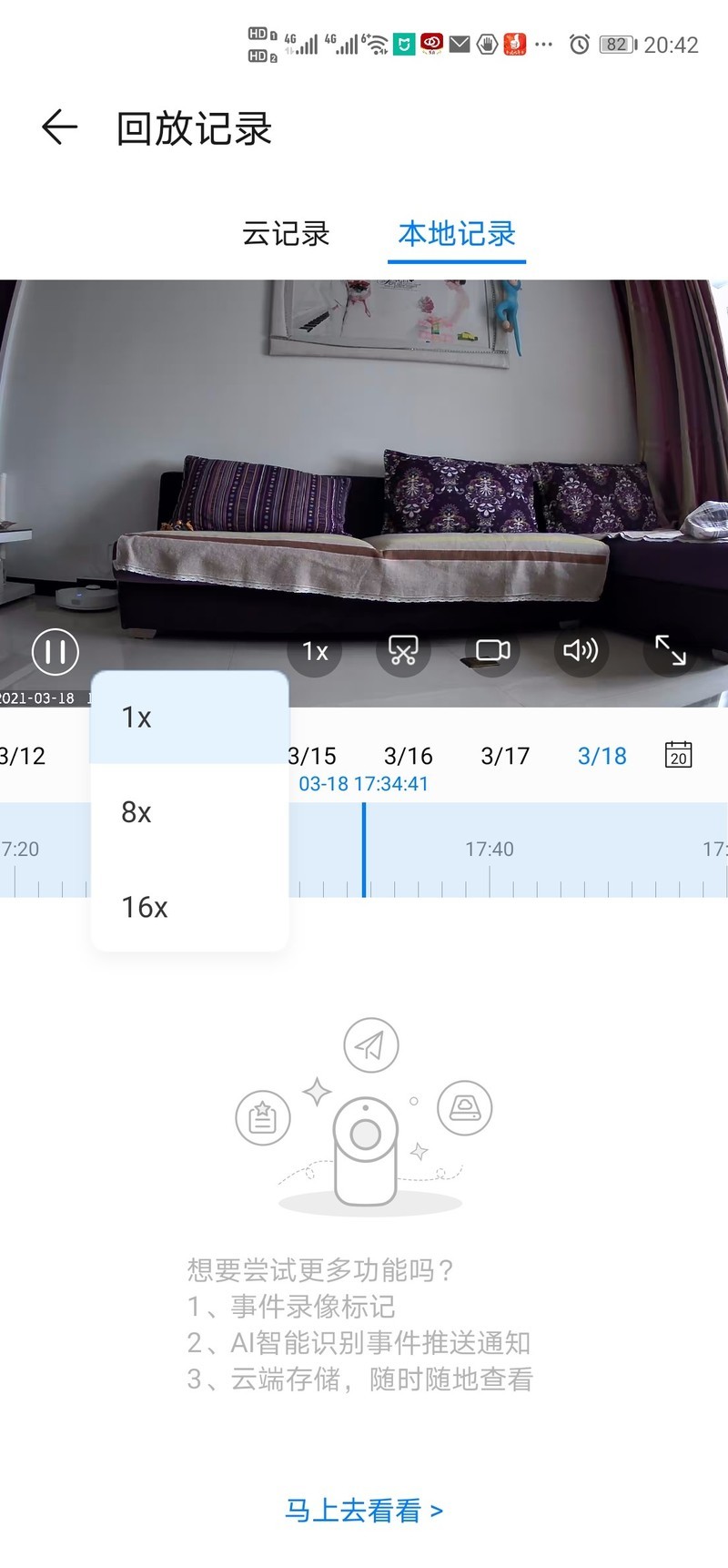Take a screenshot with scissors icon
728x1568 pixels.
click(403, 651)
